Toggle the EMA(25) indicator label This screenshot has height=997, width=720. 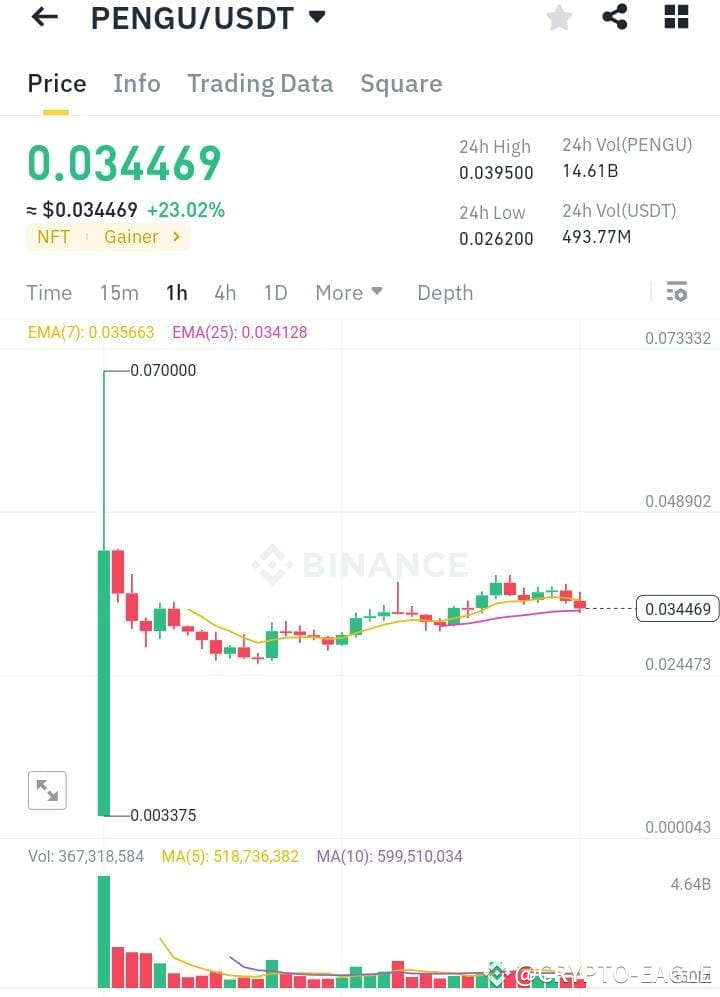click(x=240, y=331)
